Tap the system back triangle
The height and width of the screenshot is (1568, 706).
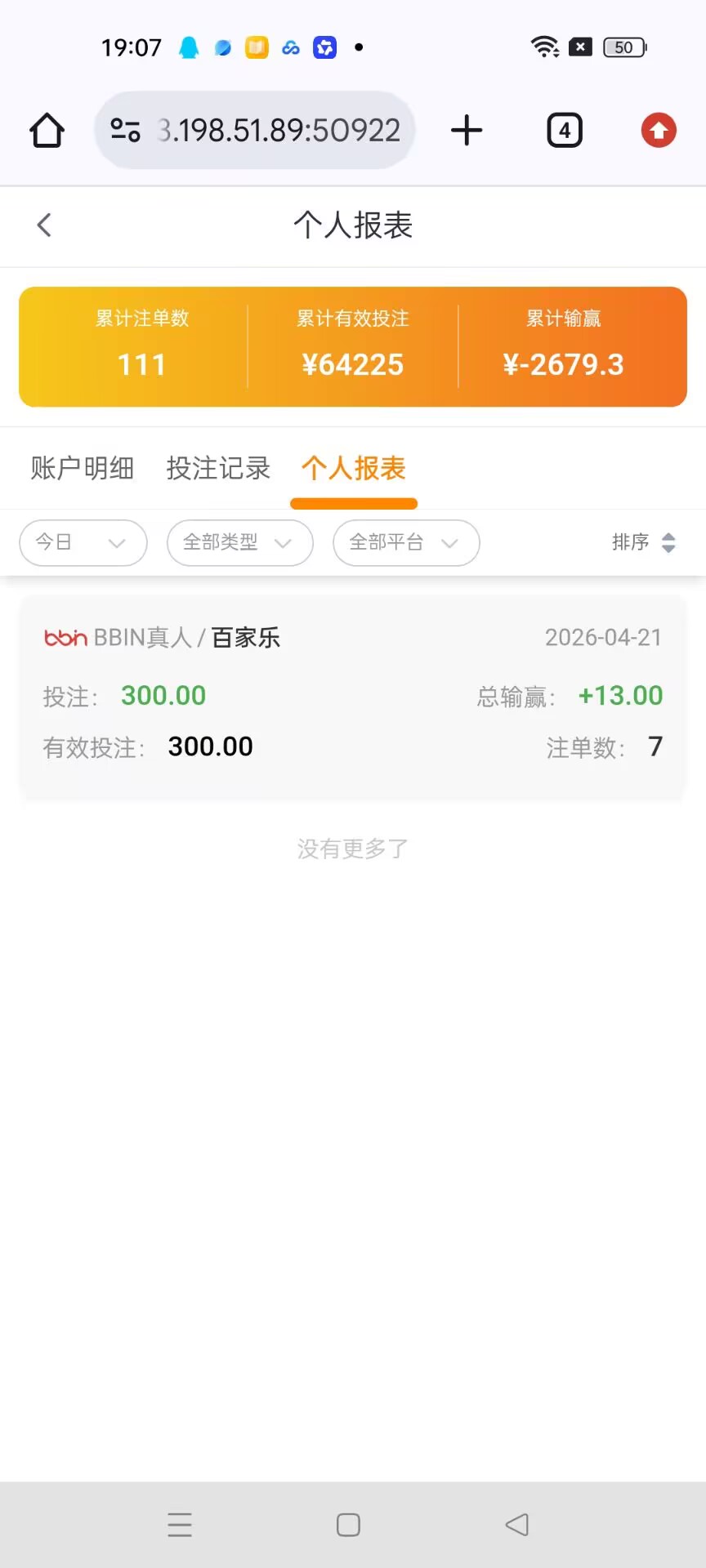[x=517, y=1525]
